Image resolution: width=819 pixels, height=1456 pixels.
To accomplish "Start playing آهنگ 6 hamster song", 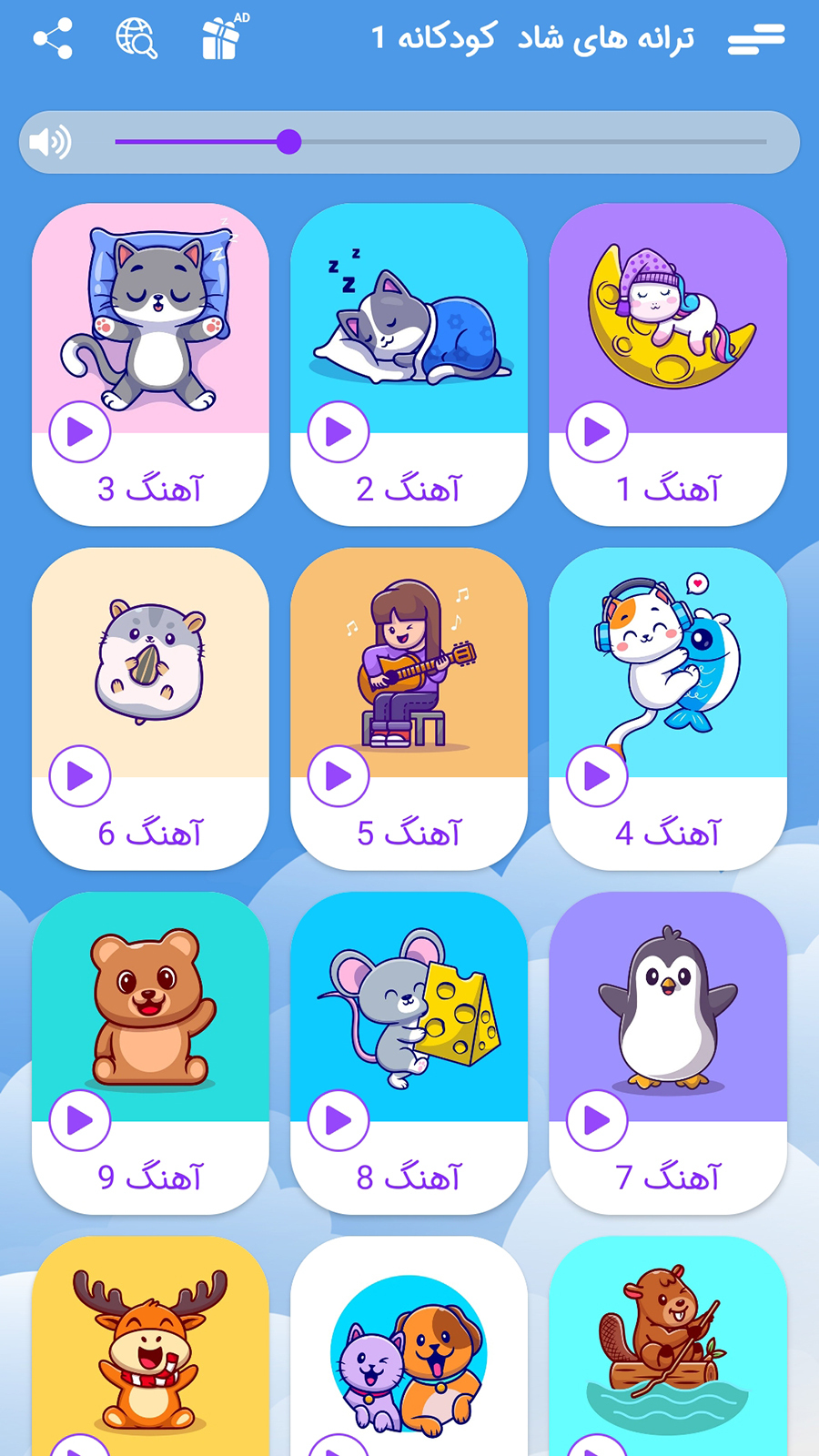I will coord(80,776).
